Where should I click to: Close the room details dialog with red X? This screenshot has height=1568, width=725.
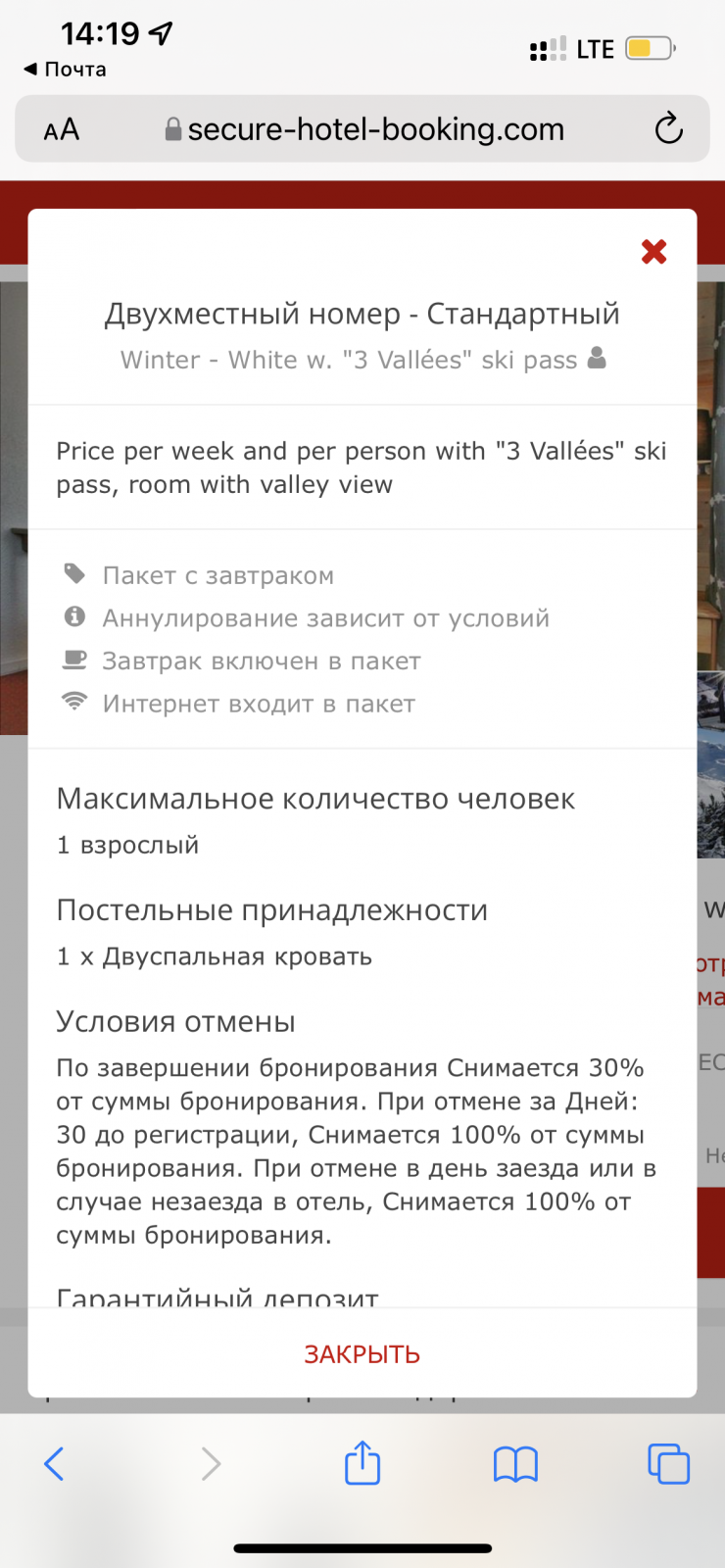coord(654,252)
